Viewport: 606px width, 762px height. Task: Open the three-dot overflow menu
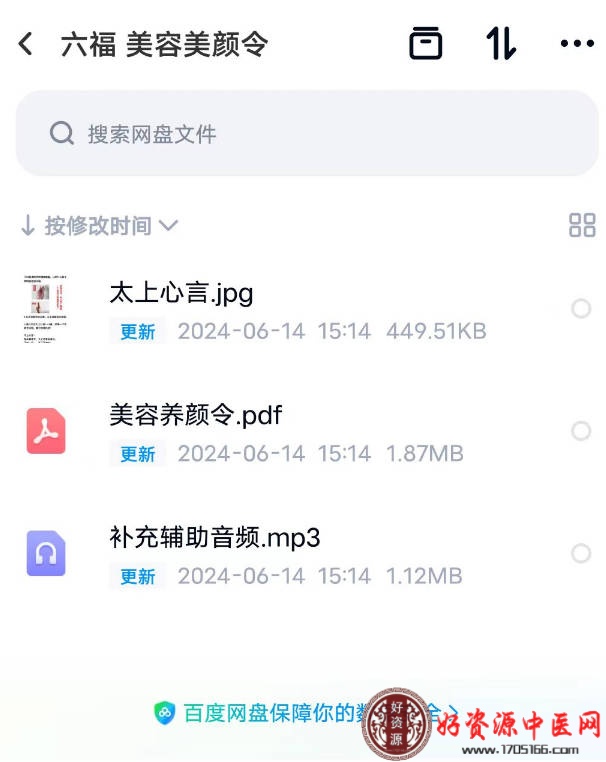tap(577, 44)
